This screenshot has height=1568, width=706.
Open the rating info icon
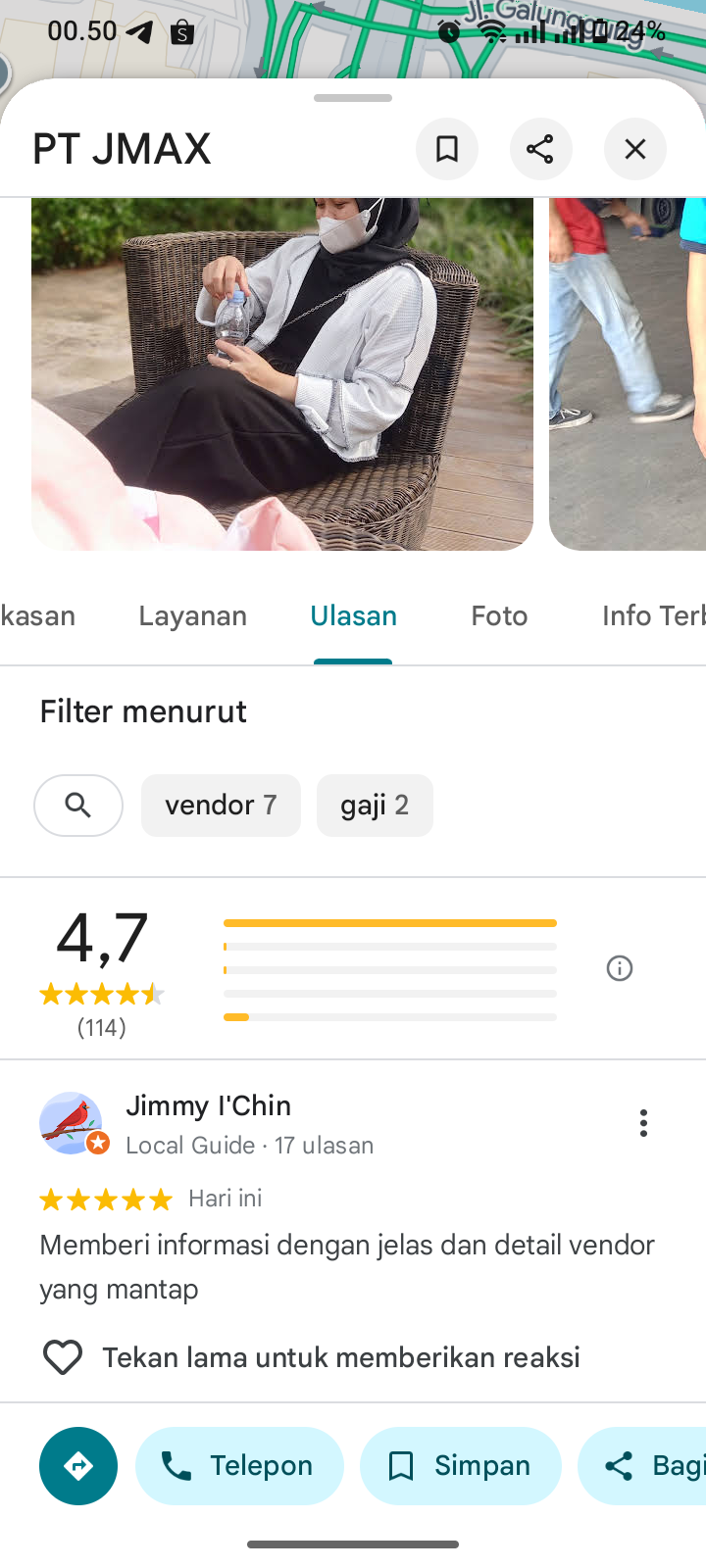pos(620,968)
